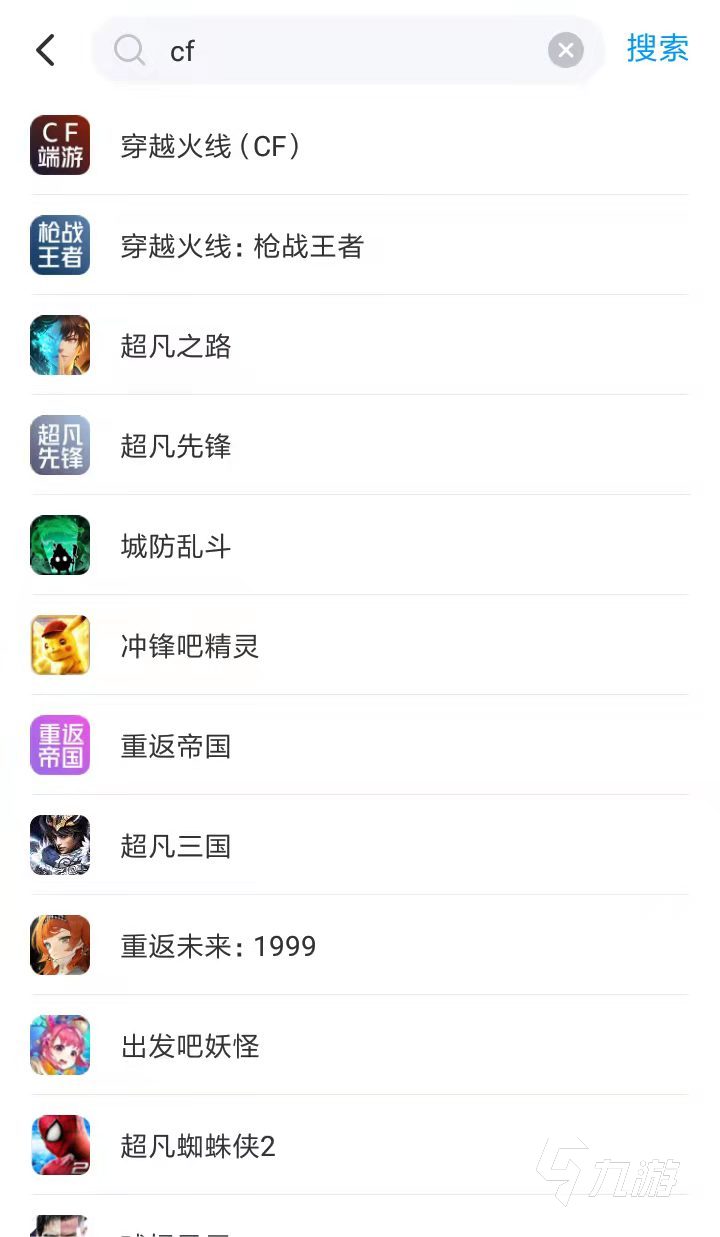Viewport: 720px width, 1237px height.
Task: Tap the 搜索 button
Action: coord(657,48)
